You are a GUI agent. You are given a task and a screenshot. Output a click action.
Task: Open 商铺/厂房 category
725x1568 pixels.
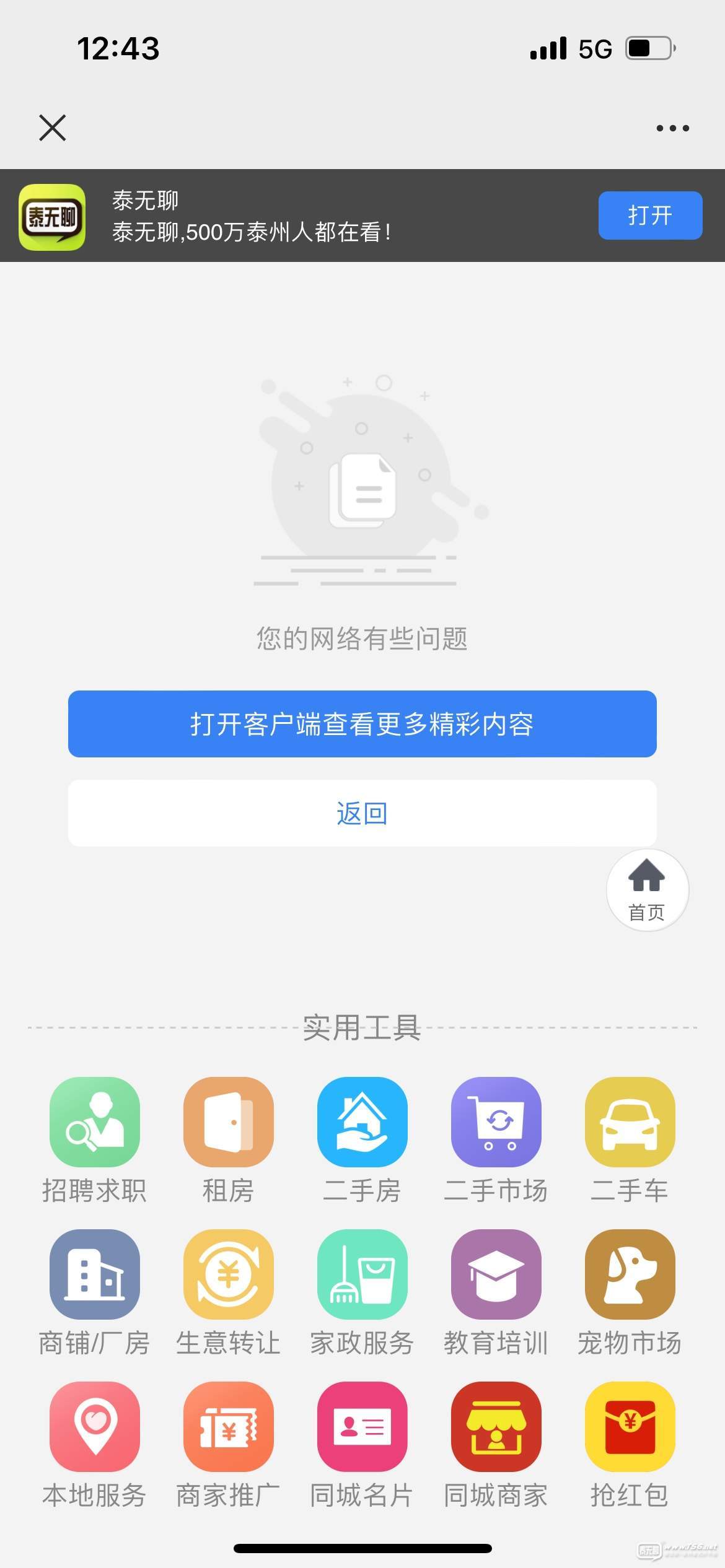[x=95, y=1274]
